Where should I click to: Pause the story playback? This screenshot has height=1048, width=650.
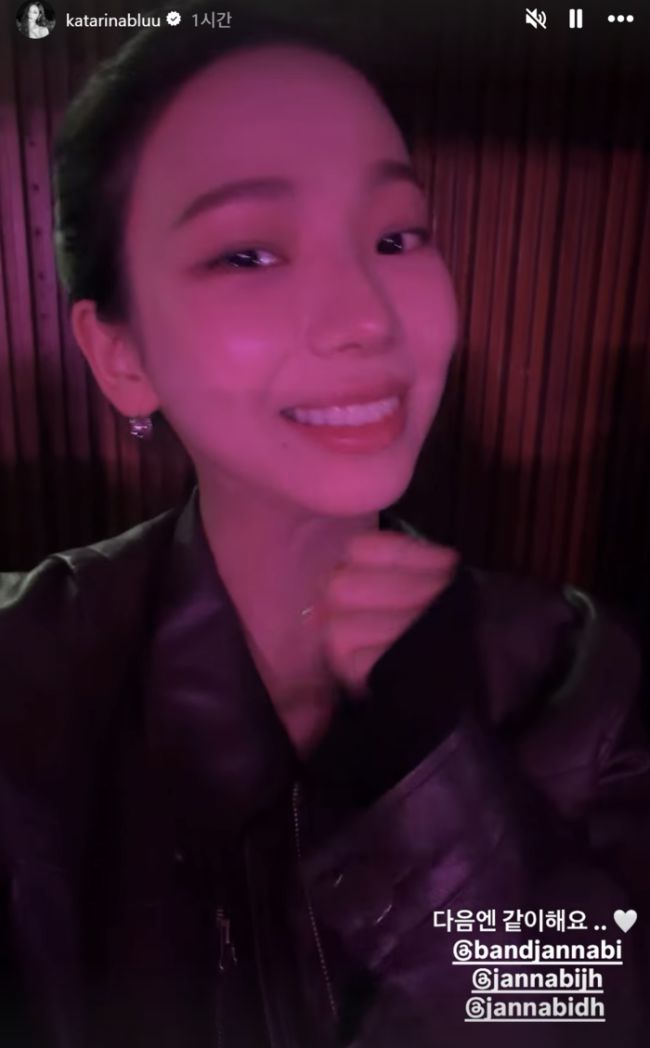(576, 18)
